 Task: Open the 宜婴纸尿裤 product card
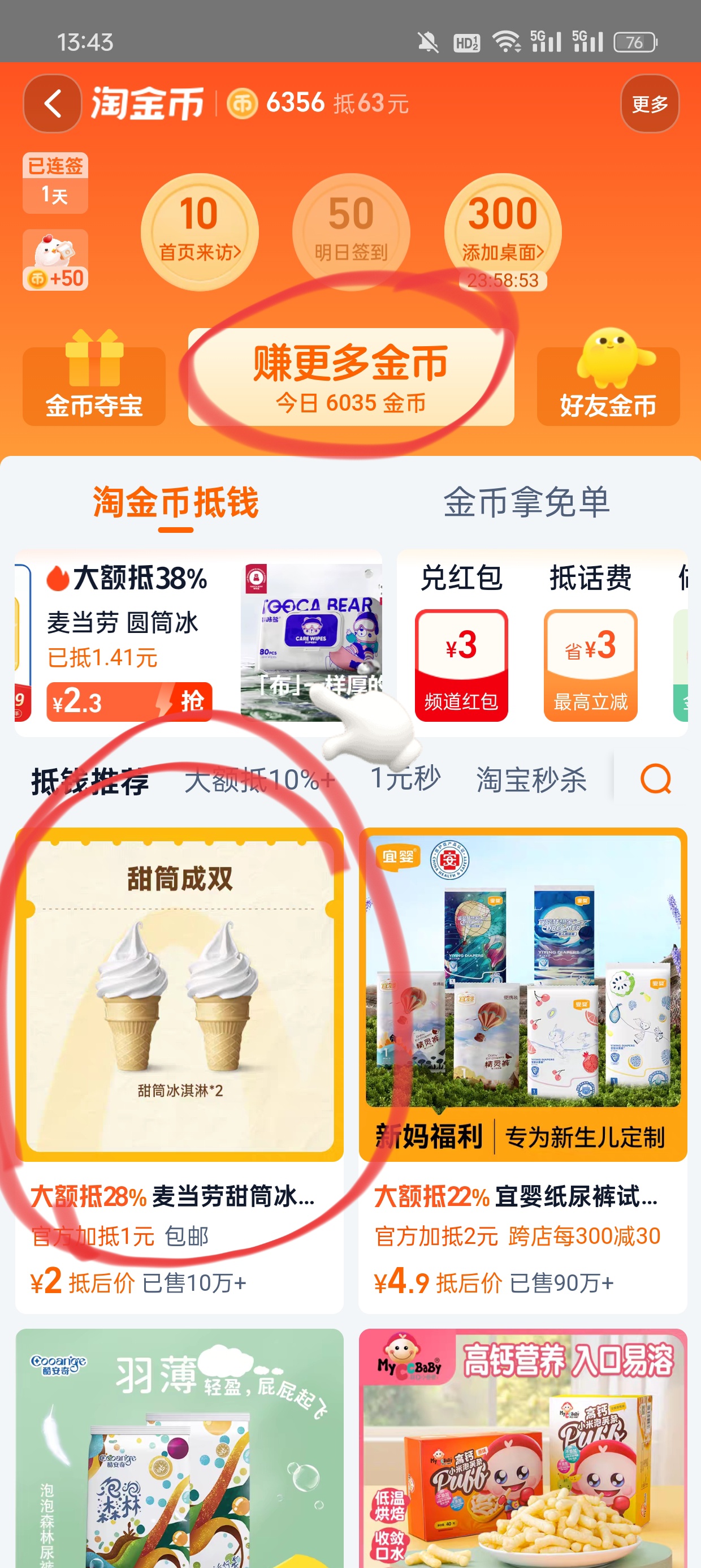click(x=522, y=1065)
